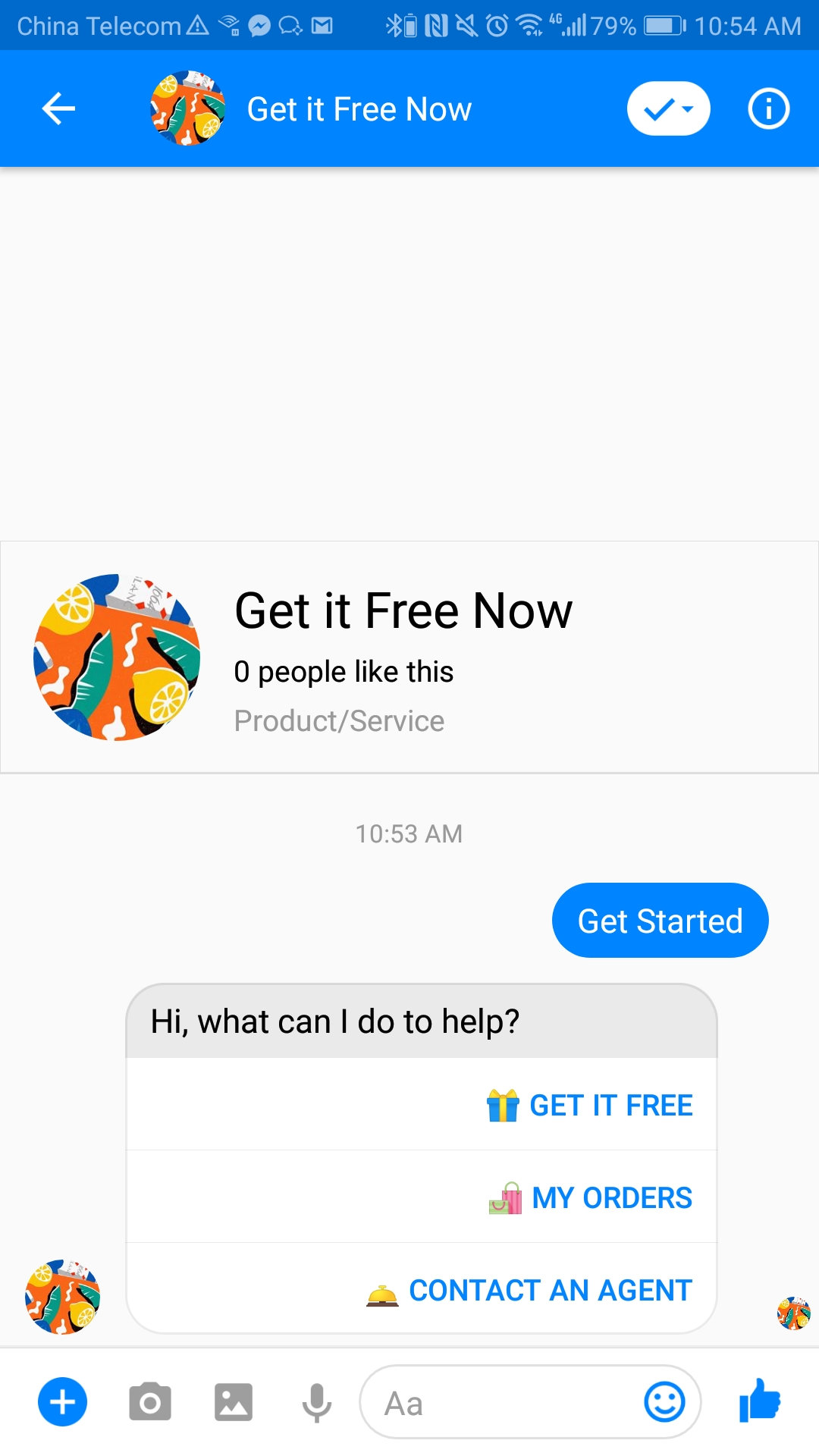Record a voice message with microphone
Screen dimensions: 819x1456
tap(316, 1402)
